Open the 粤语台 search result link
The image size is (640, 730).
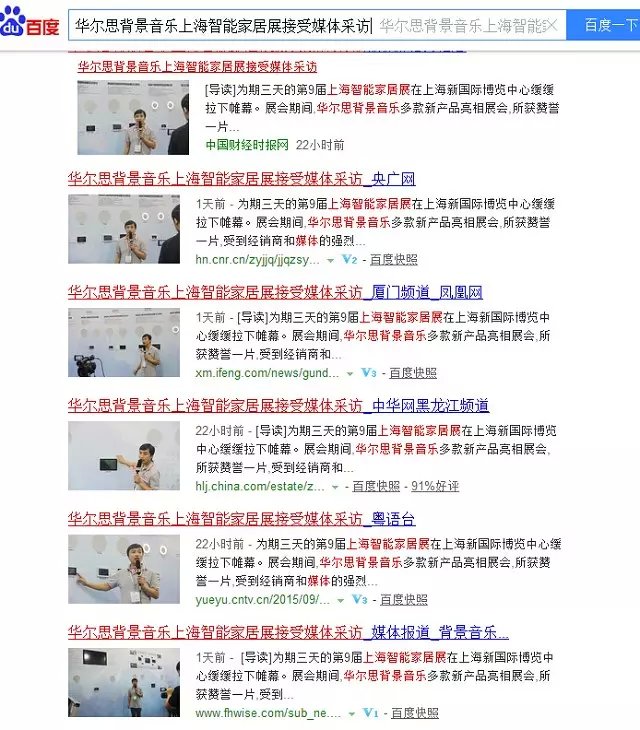[241, 518]
